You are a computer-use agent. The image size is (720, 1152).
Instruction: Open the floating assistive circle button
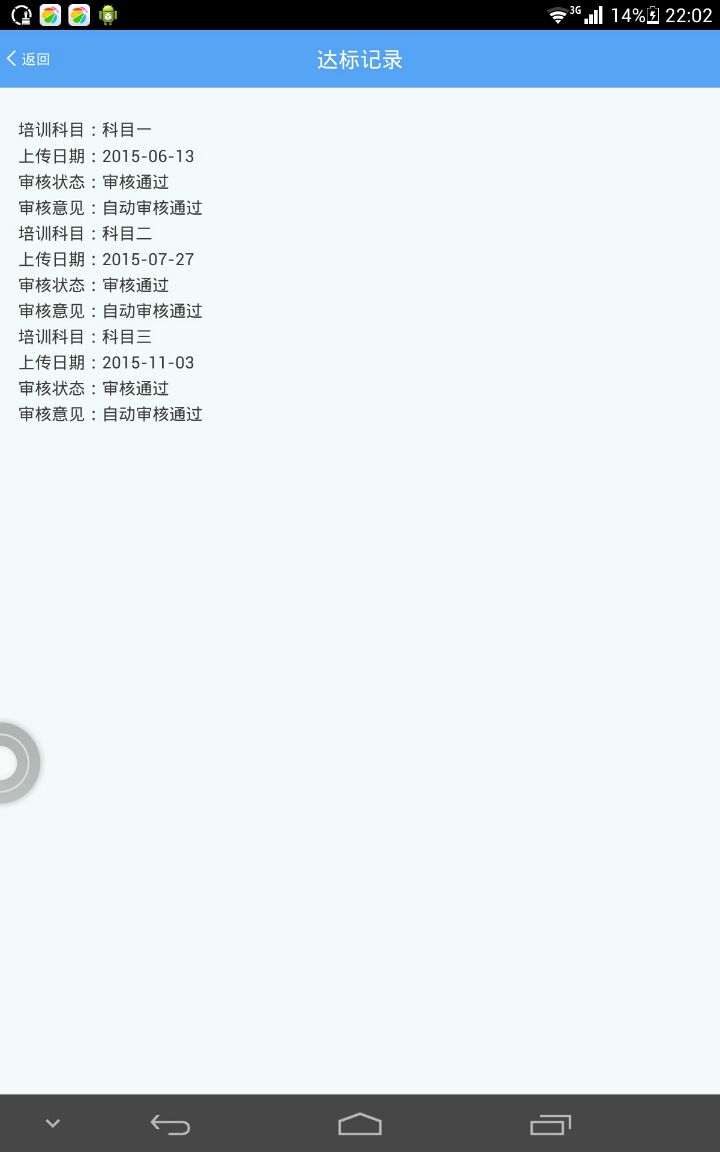tap(16, 763)
